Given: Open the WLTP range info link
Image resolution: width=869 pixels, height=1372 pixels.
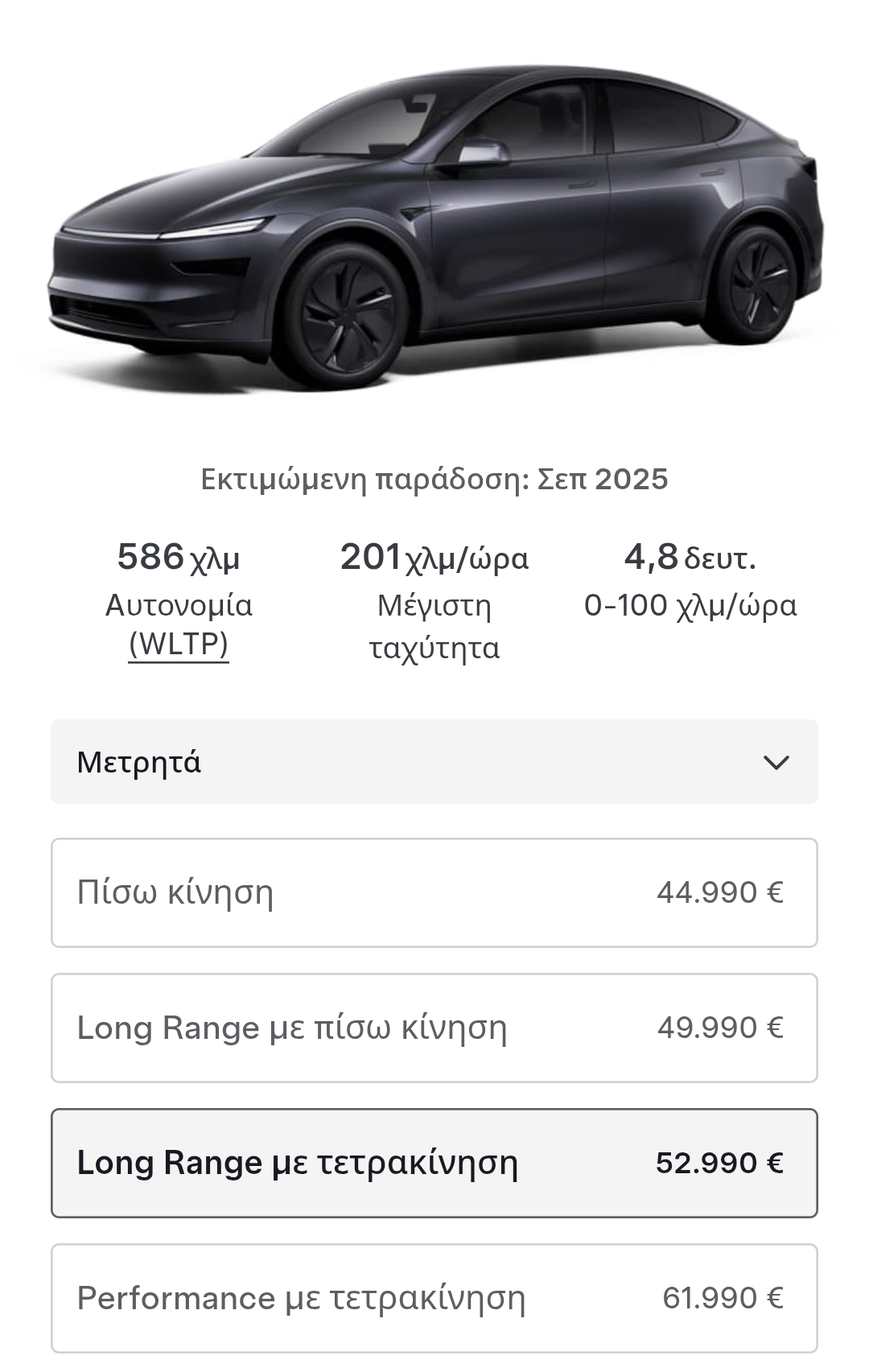Looking at the screenshot, I should click(179, 645).
